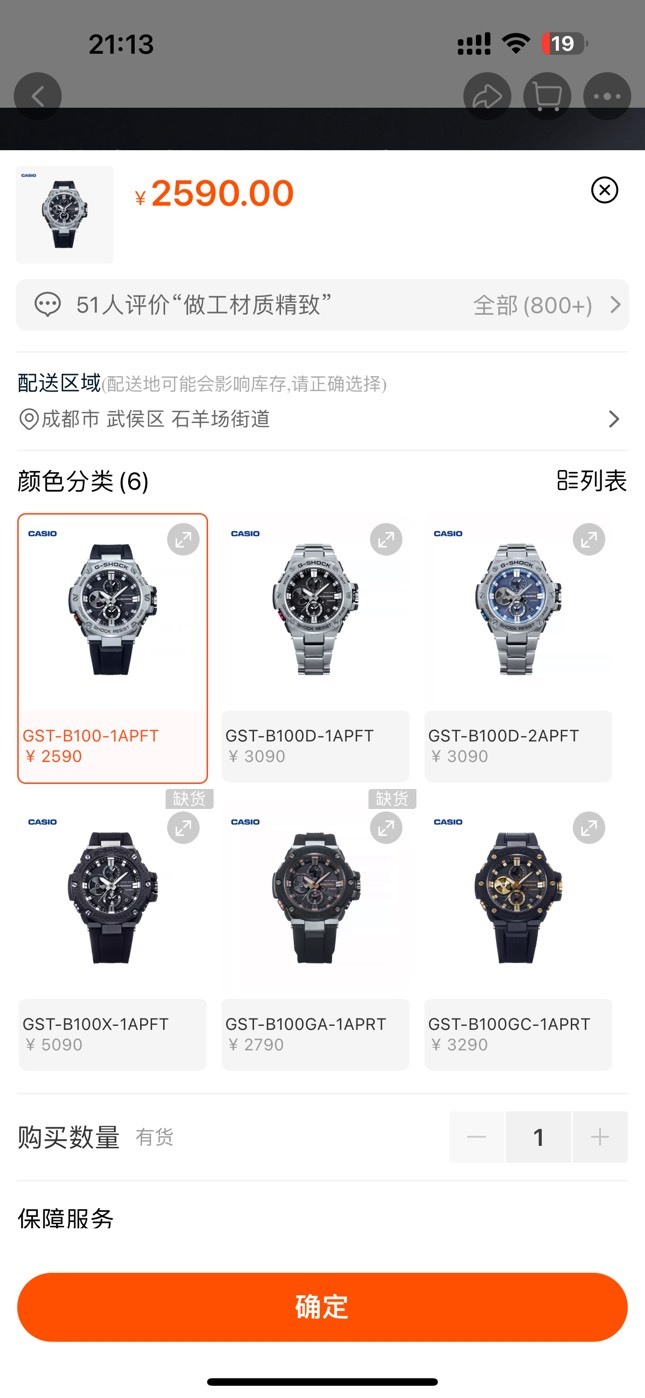This screenshot has height=1398, width=645.
Task: Open the product thumbnail beside the price
Action: click(65, 215)
